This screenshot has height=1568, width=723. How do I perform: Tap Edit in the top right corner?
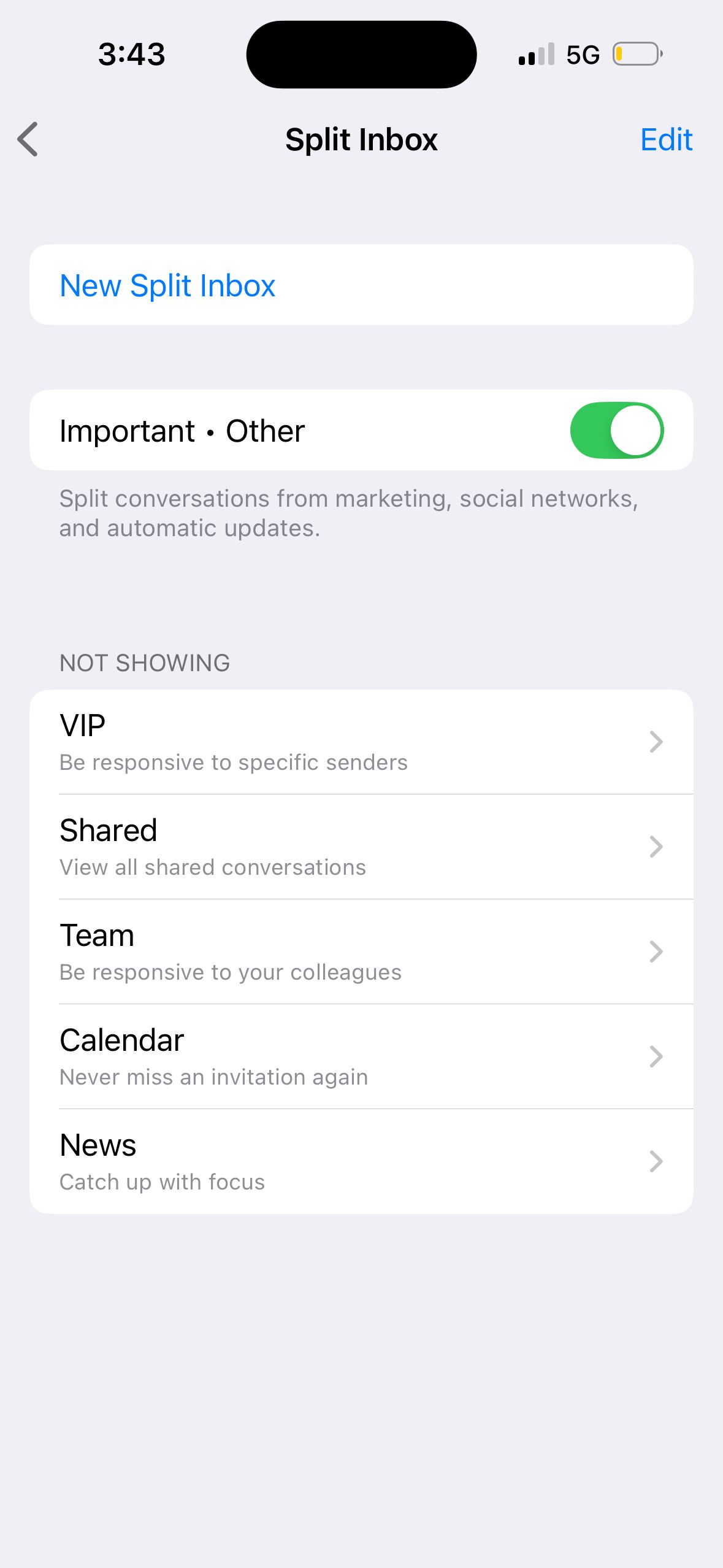(666, 139)
